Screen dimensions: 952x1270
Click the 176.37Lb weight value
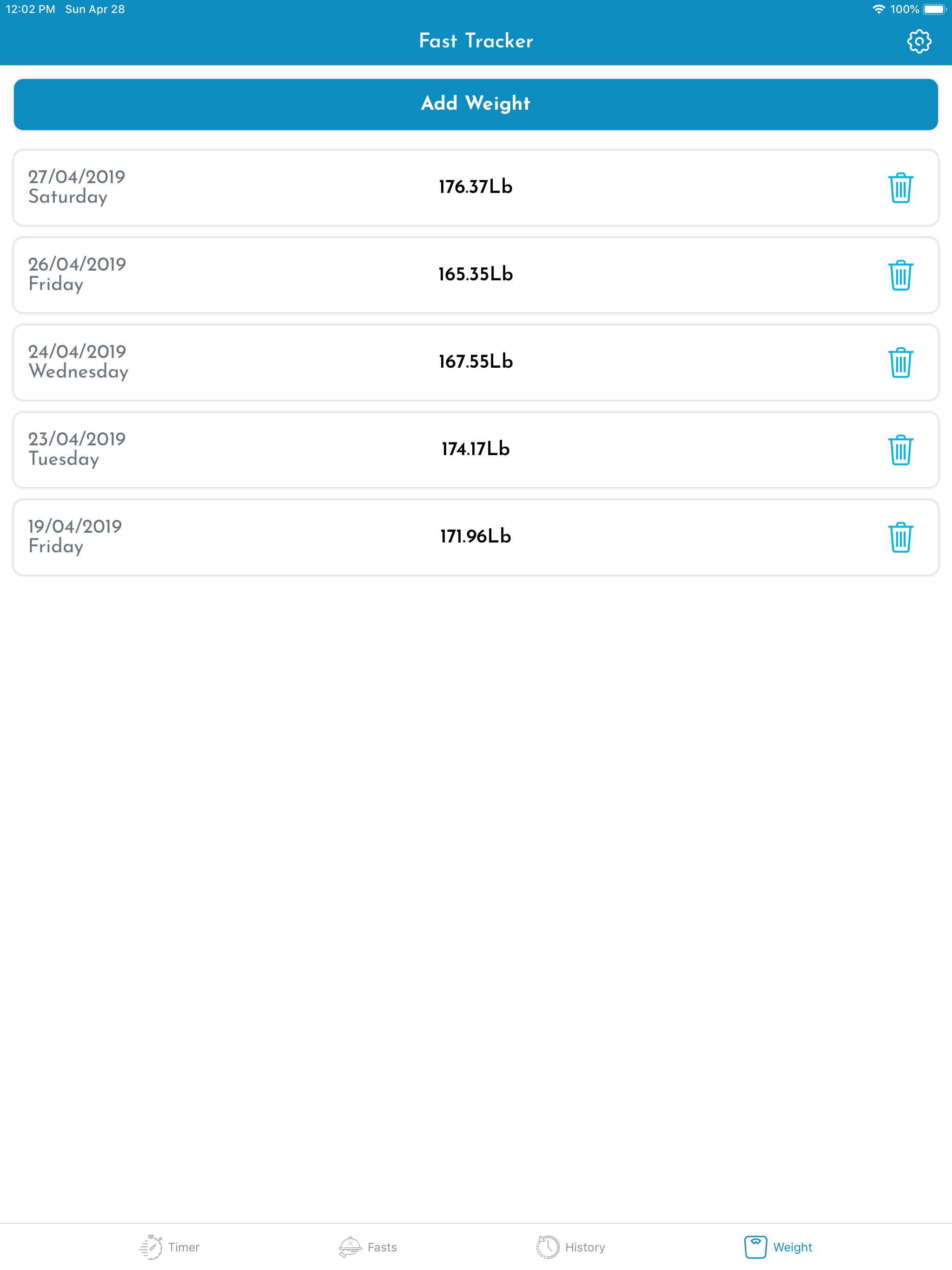point(476,186)
